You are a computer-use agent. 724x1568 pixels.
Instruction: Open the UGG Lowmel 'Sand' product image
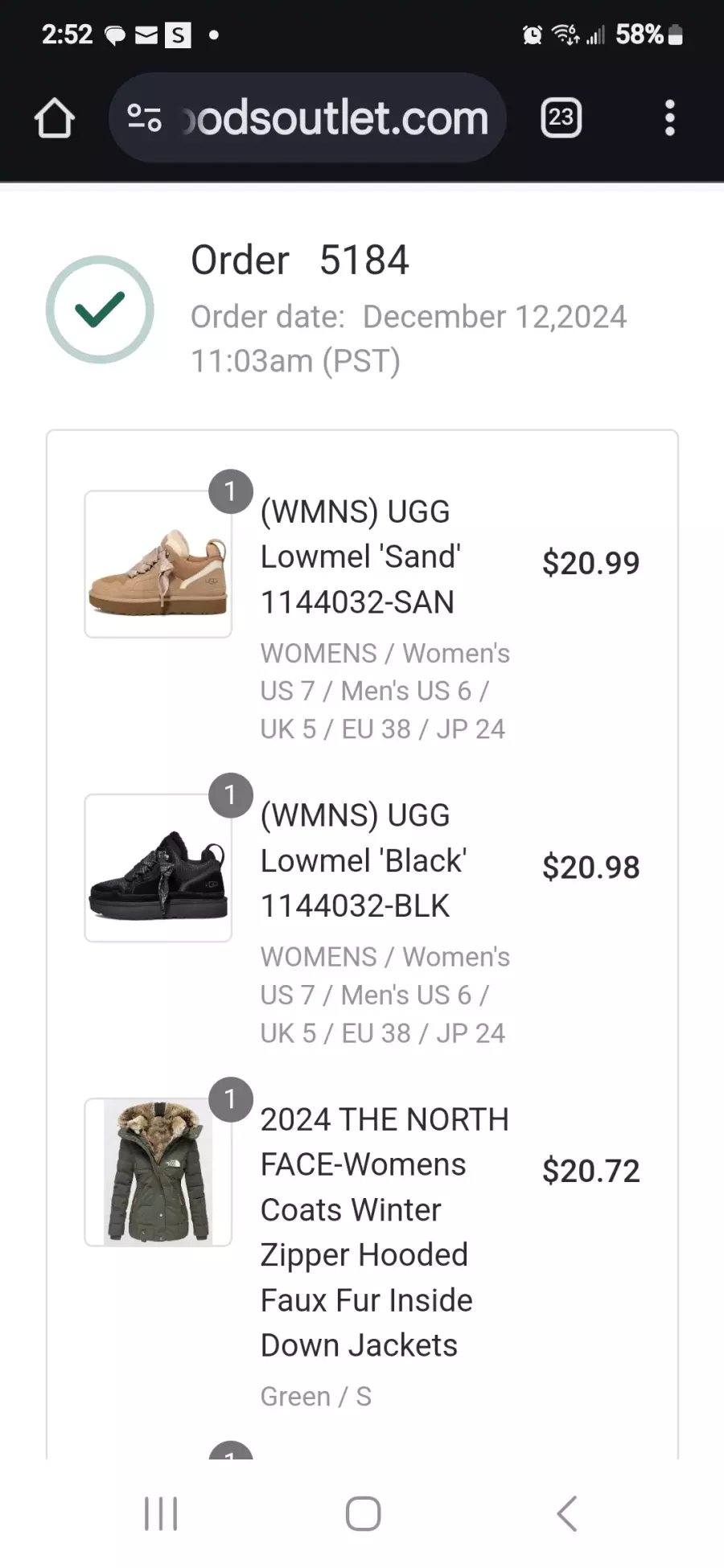[x=158, y=564]
